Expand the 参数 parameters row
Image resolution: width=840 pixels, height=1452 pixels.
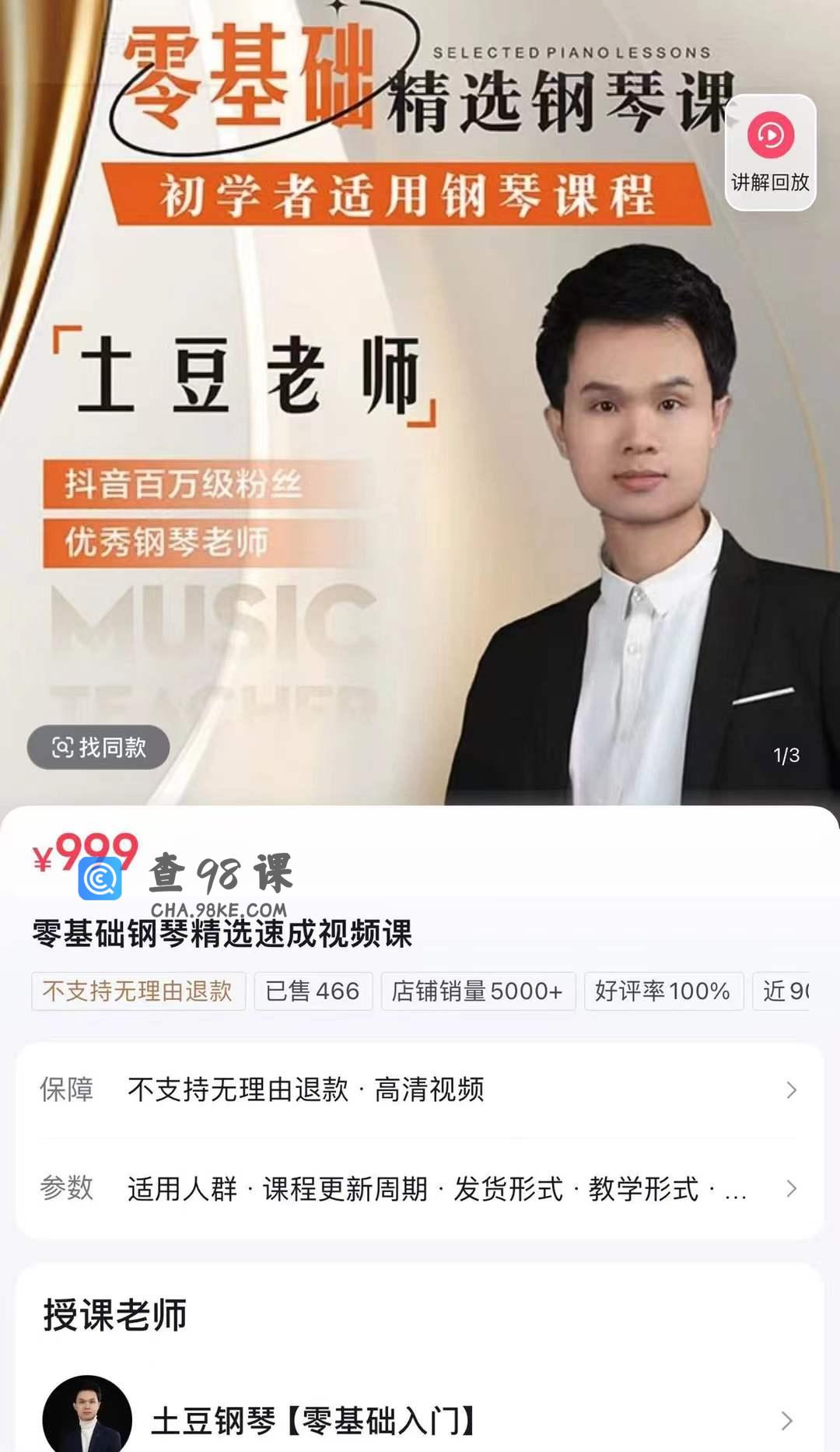419,1188
